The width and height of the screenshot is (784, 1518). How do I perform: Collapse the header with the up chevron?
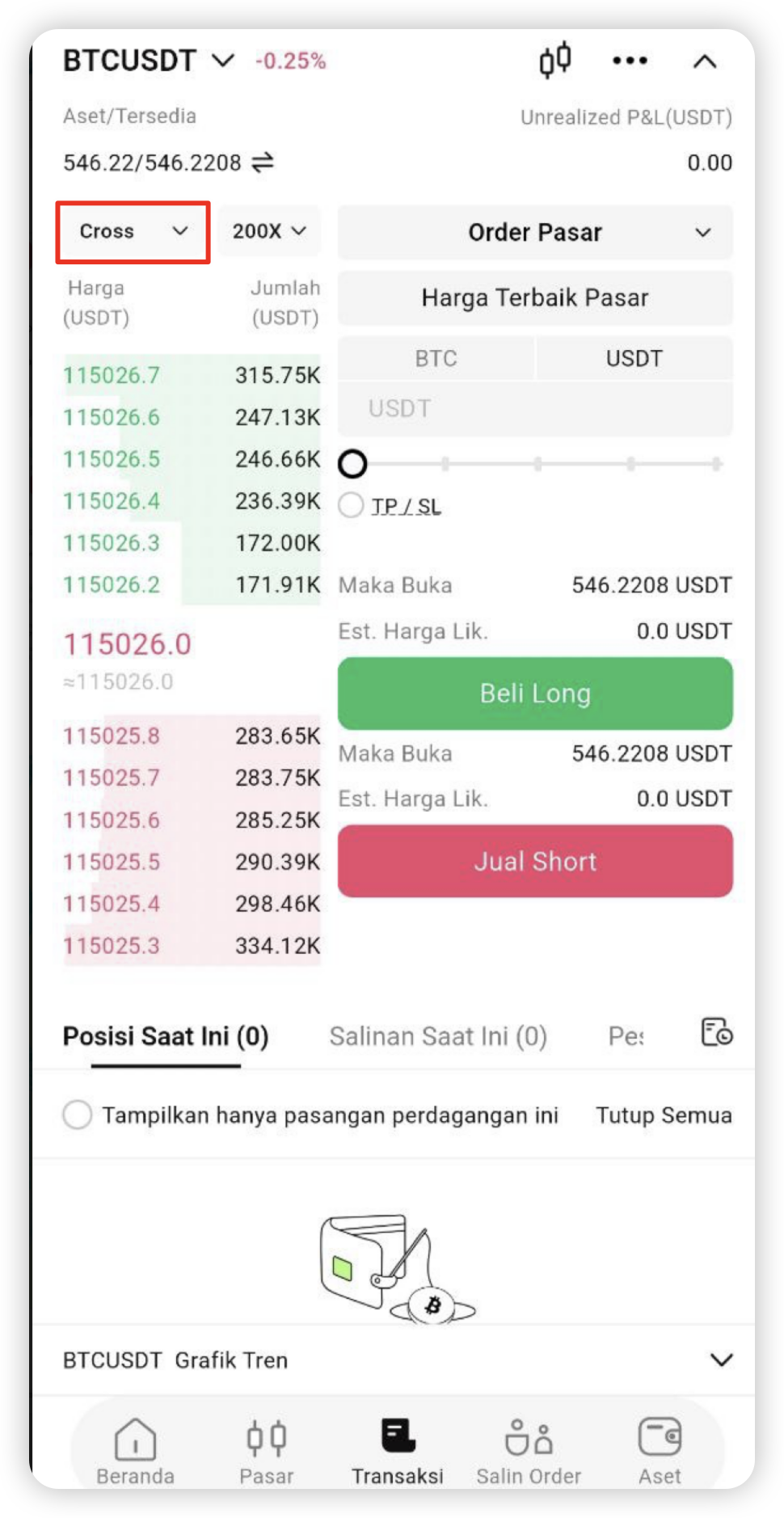click(x=705, y=61)
